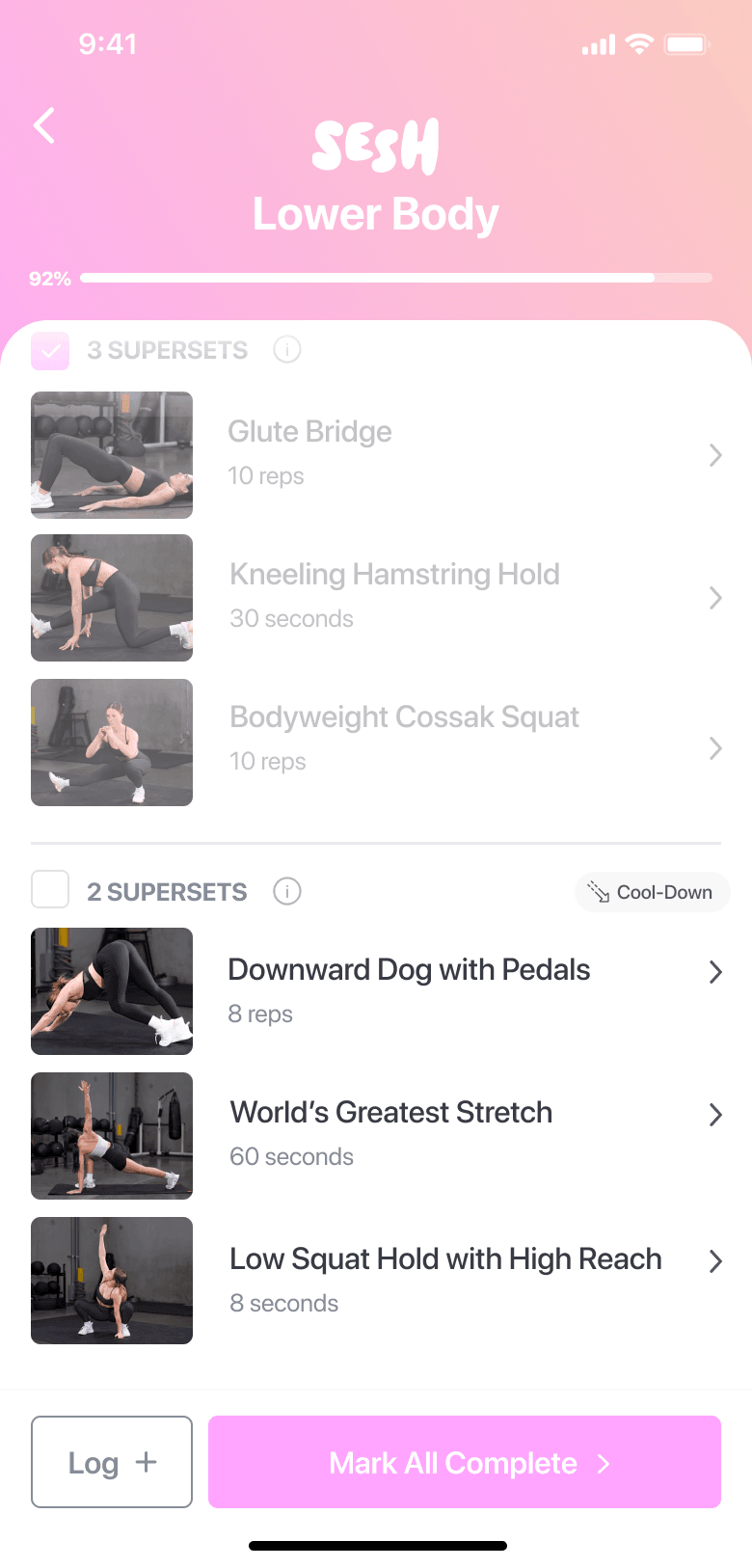
Task: Open Kneeling Hamstring Hold details
Action: pos(376,598)
